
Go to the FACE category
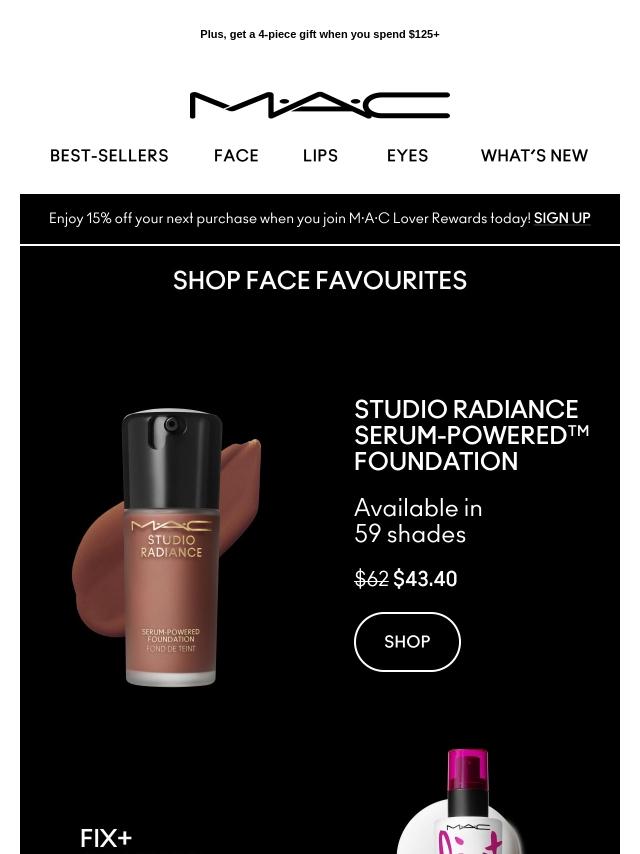pos(236,156)
